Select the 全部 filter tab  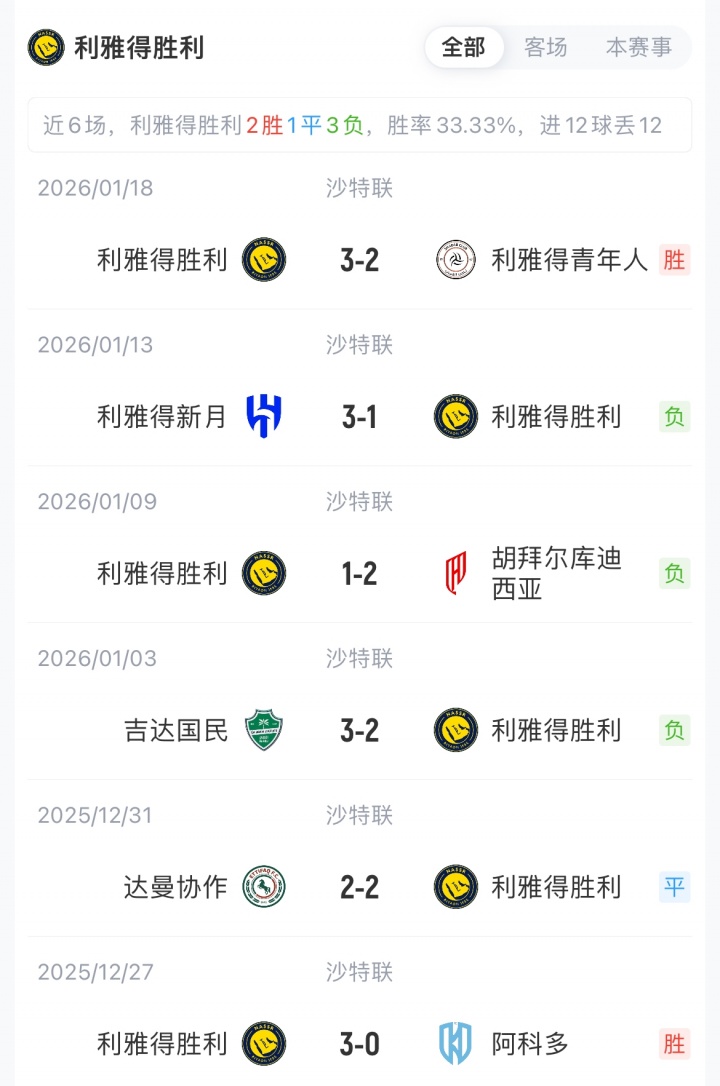pos(464,47)
